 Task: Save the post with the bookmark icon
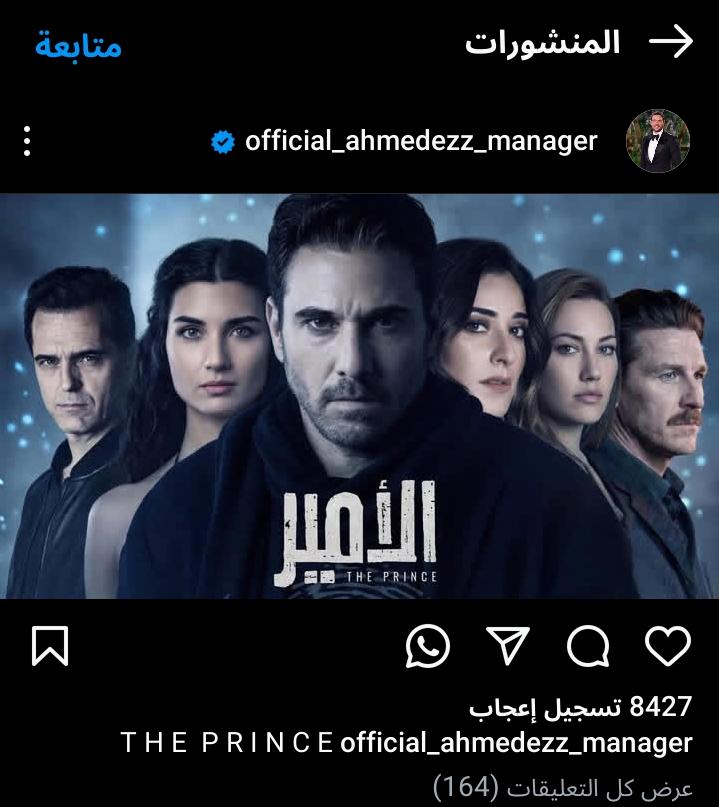[x=50, y=646]
